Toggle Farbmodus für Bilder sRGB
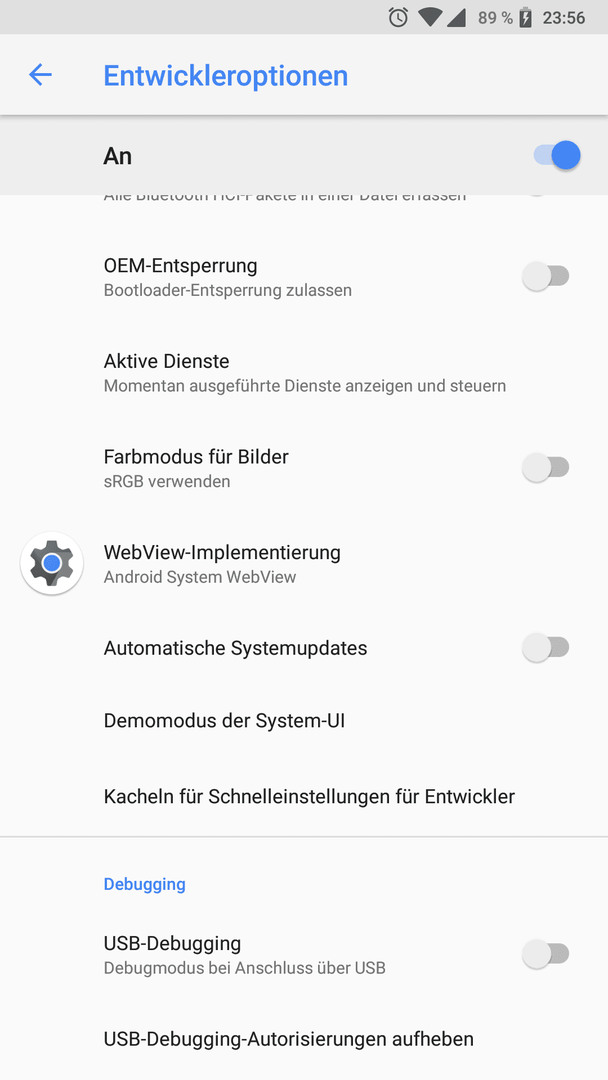 (545, 468)
